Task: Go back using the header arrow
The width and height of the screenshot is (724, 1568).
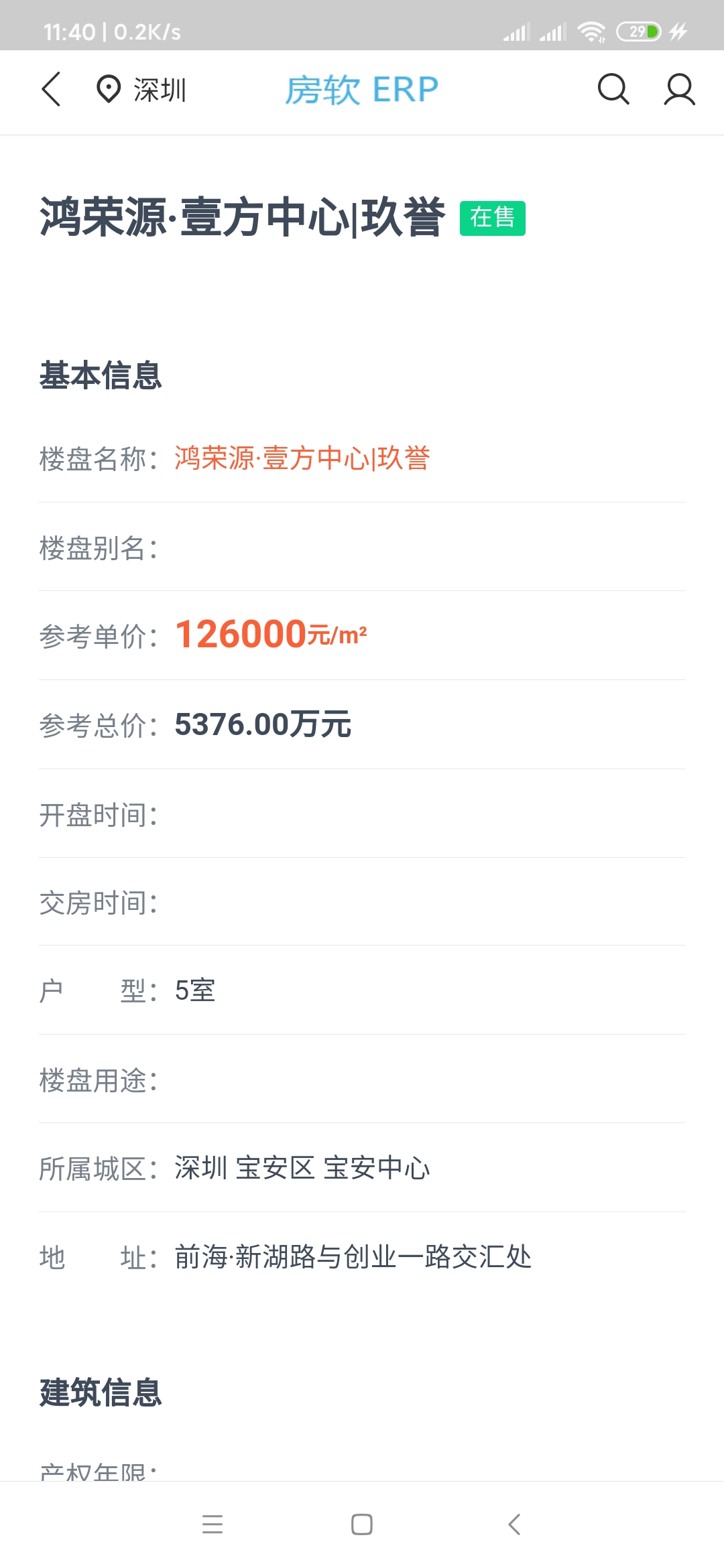Action: pyautogui.click(x=52, y=90)
